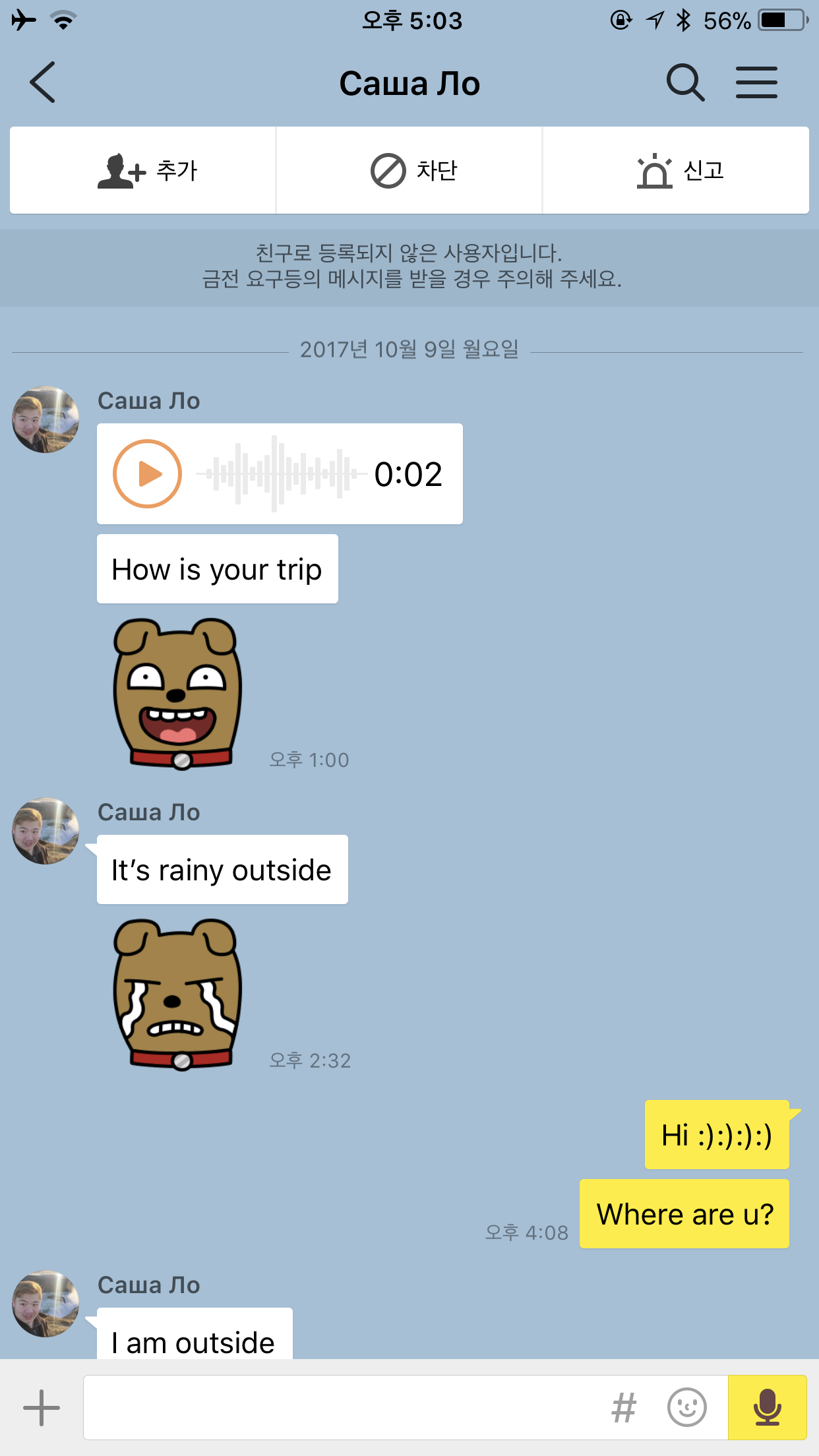819x1456 pixels.
Task: Tap the laughing dog sticker
Action: (x=178, y=694)
